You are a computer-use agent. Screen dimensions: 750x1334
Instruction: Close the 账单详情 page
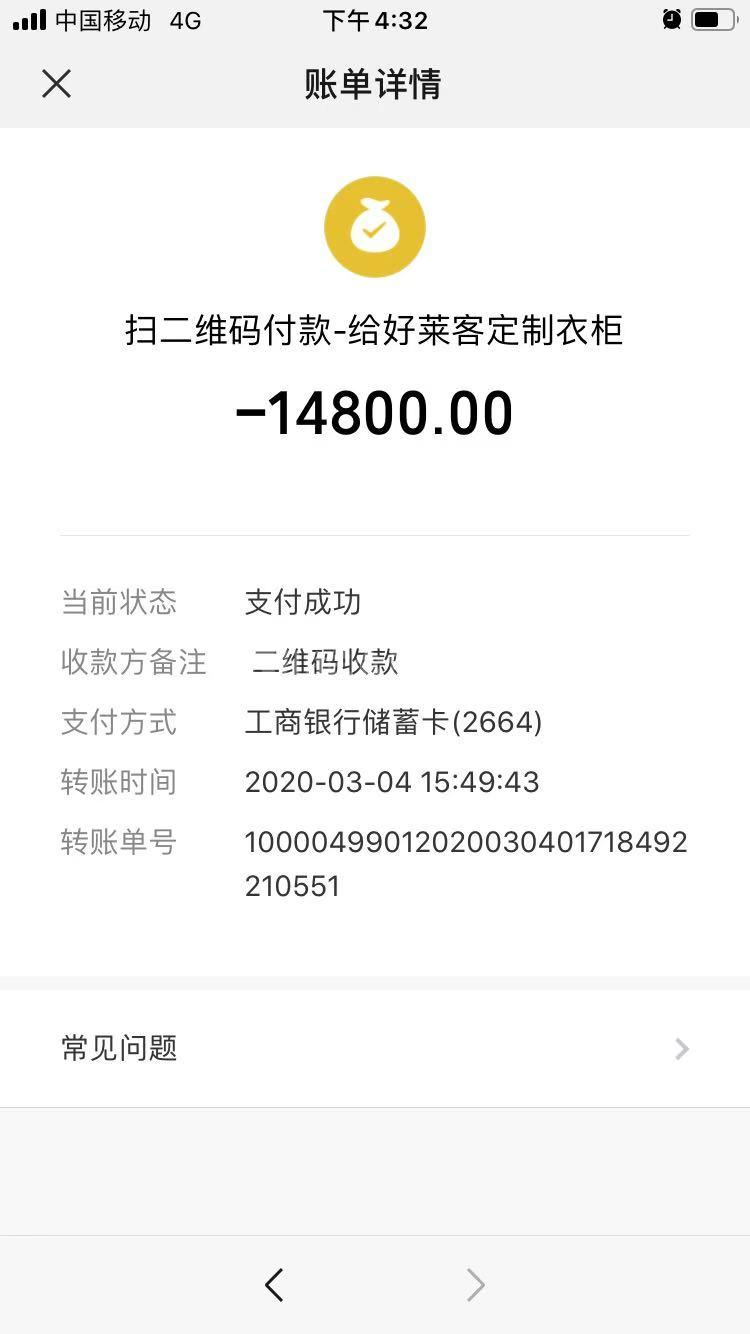[57, 84]
